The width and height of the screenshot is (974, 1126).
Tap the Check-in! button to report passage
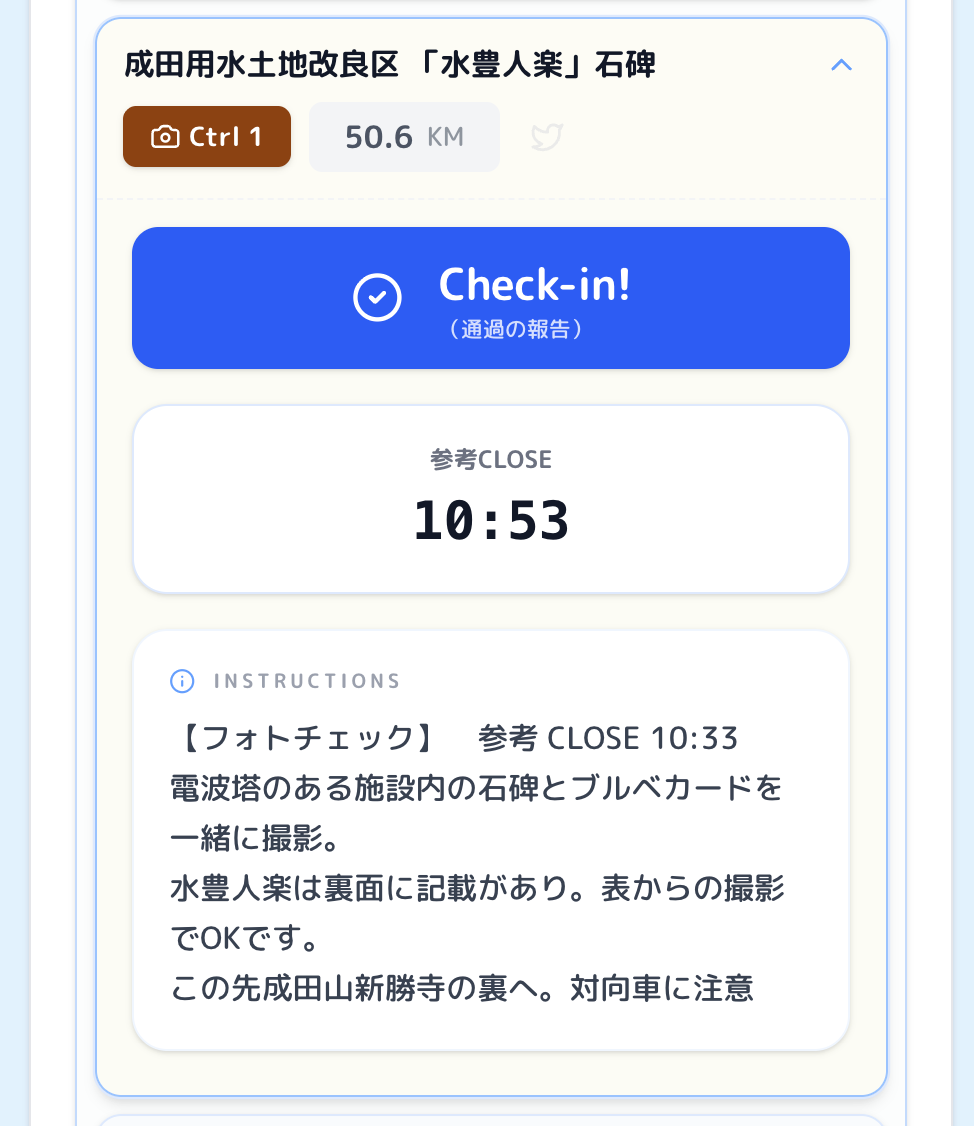click(490, 298)
